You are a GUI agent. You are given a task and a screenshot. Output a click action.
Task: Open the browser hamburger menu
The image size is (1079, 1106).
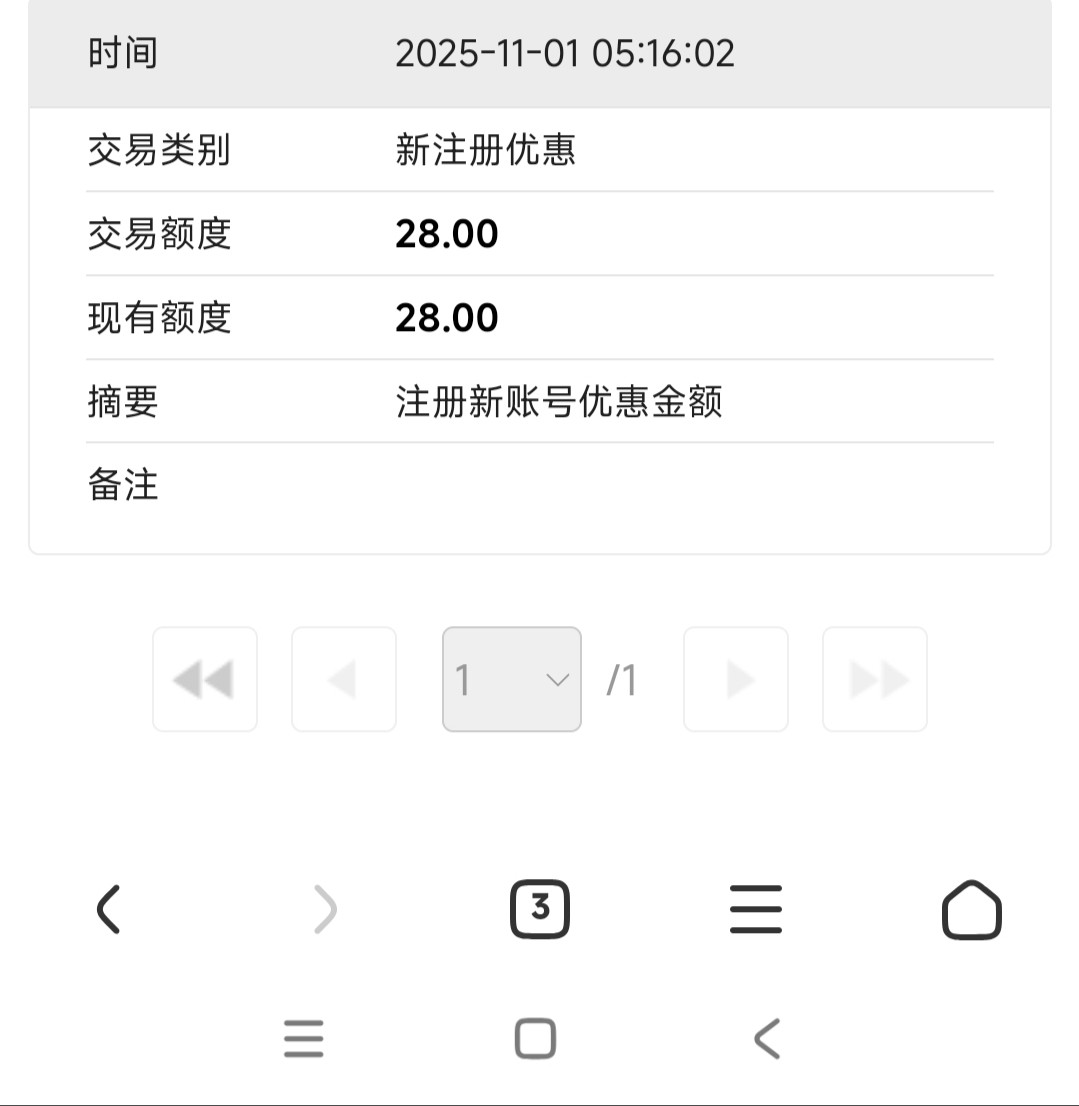tap(756, 910)
